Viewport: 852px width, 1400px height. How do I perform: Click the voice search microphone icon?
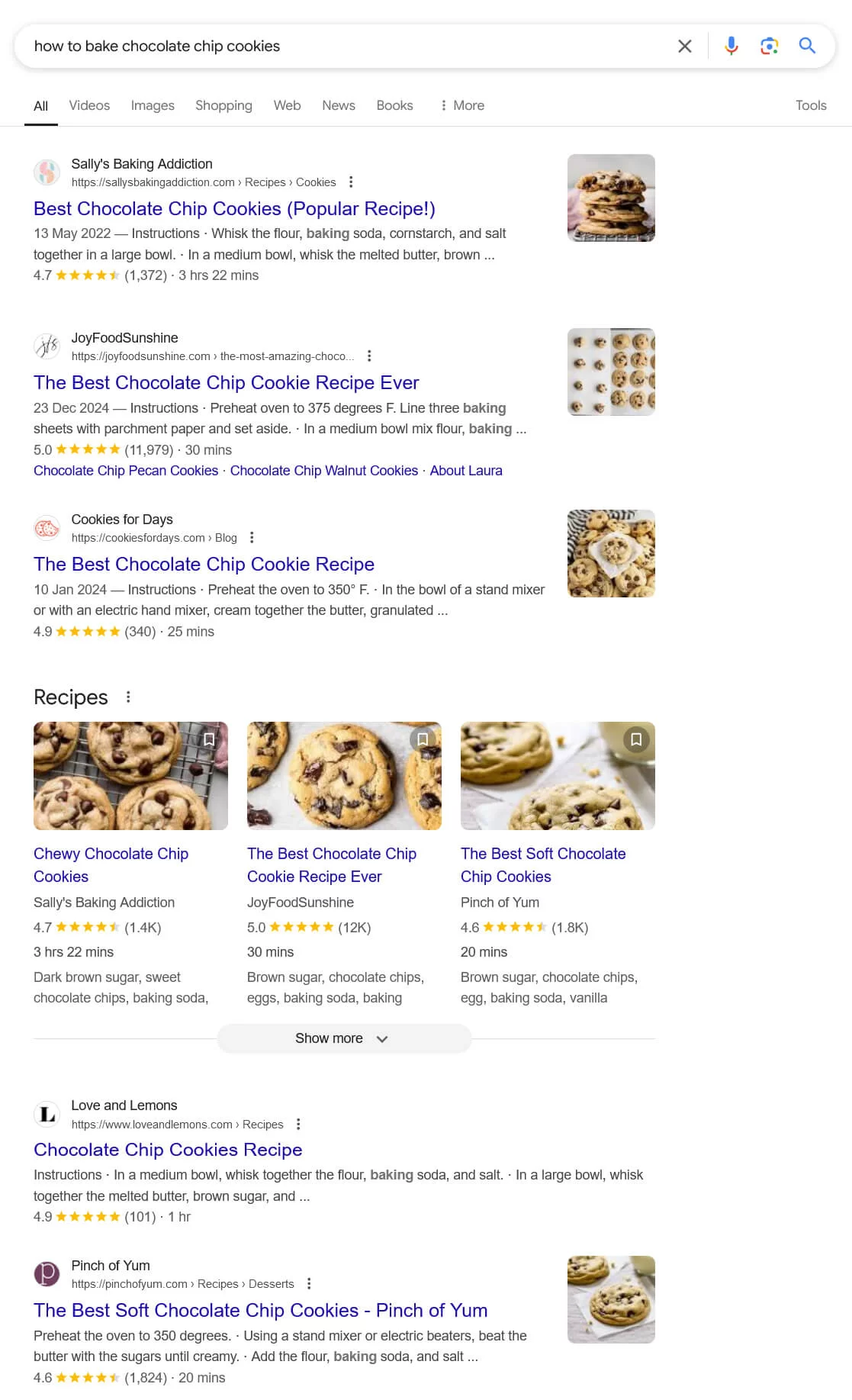[x=731, y=46]
